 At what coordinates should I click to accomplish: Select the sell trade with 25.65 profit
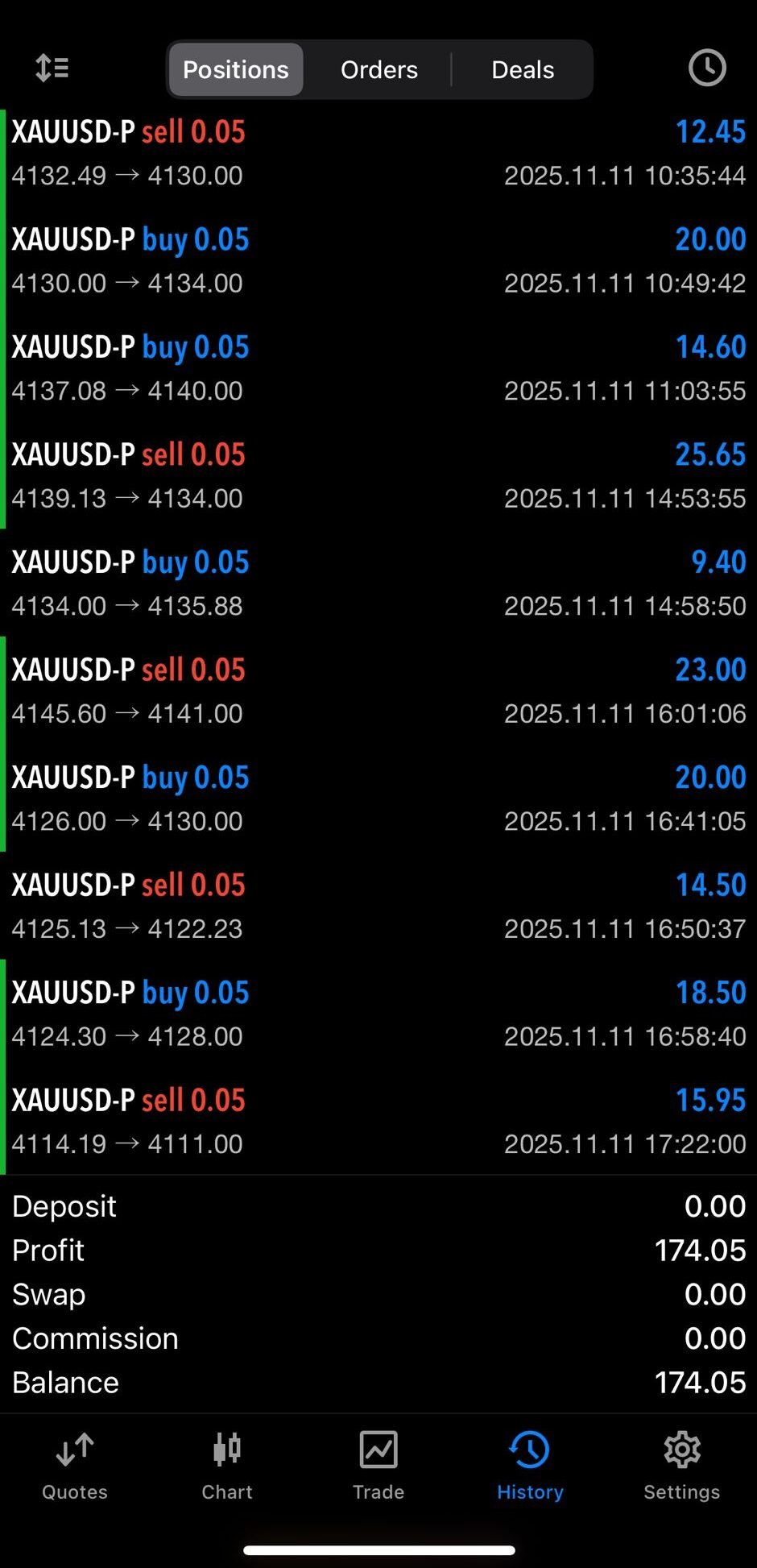coord(378,475)
